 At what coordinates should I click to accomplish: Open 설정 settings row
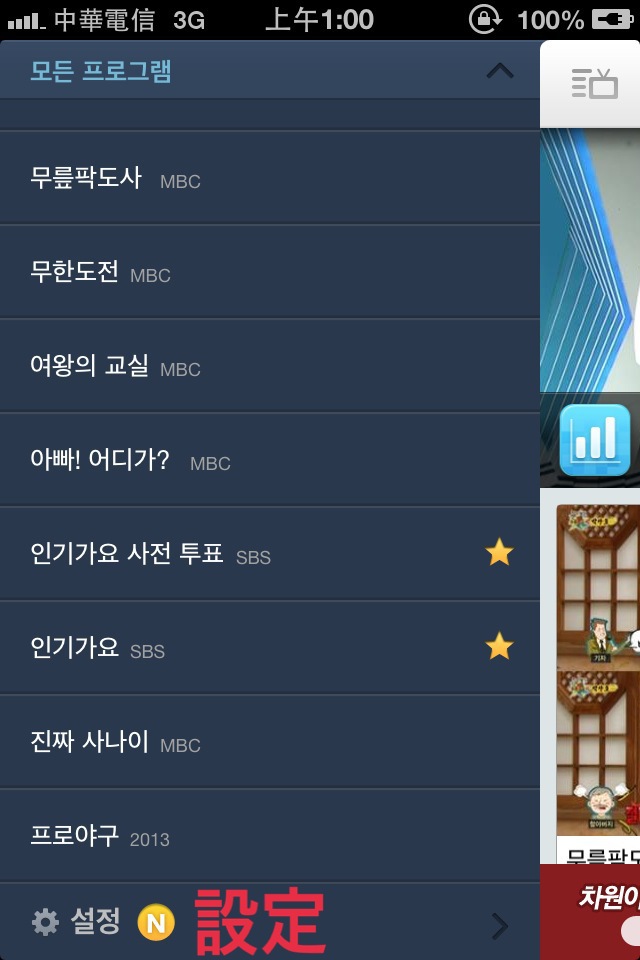click(270, 923)
